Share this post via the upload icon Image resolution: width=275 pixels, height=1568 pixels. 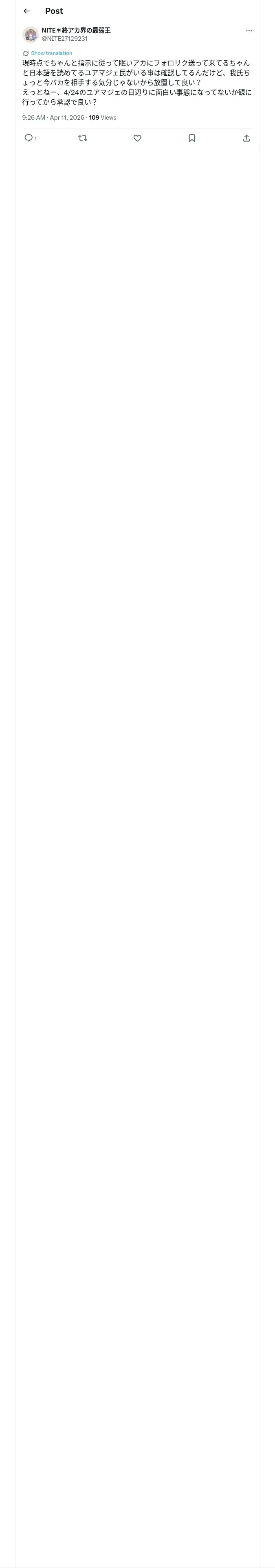[x=246, y=138]
